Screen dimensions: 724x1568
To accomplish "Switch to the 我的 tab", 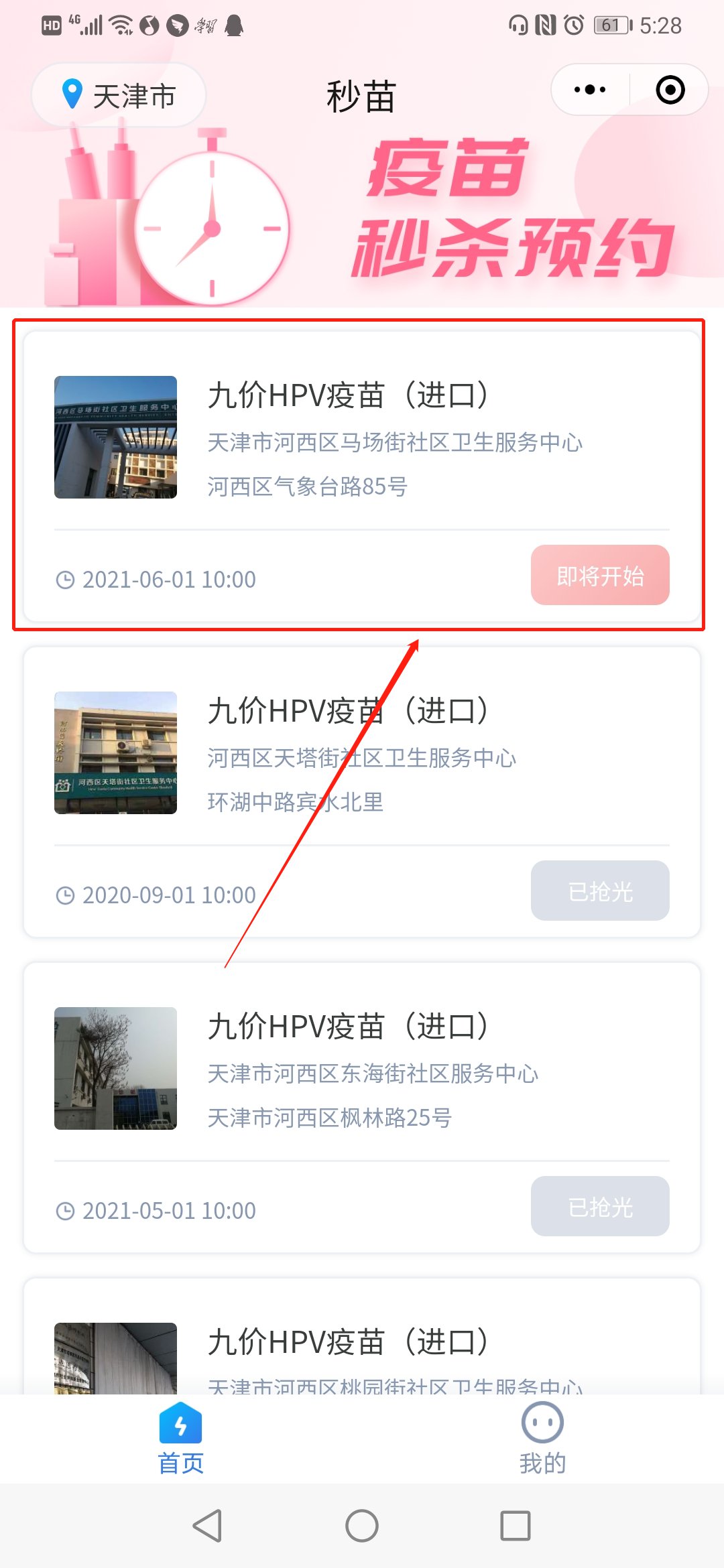I will pos(542,1439).
